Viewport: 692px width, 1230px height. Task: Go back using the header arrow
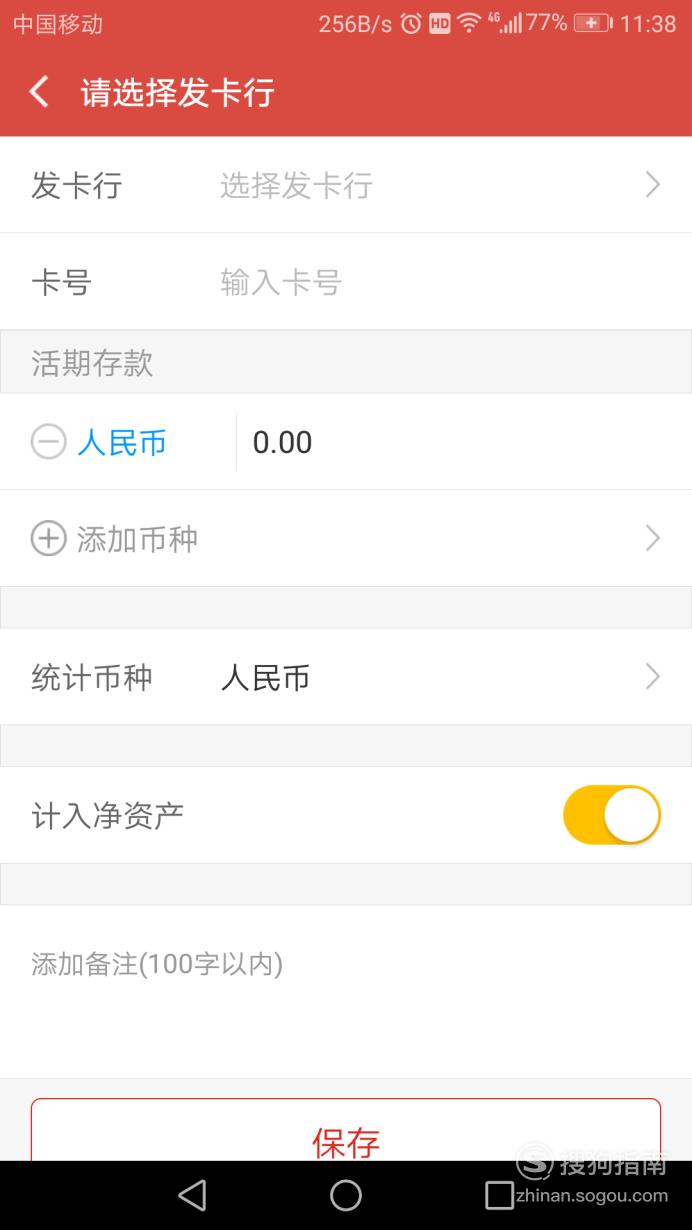(x=38, y=92)
